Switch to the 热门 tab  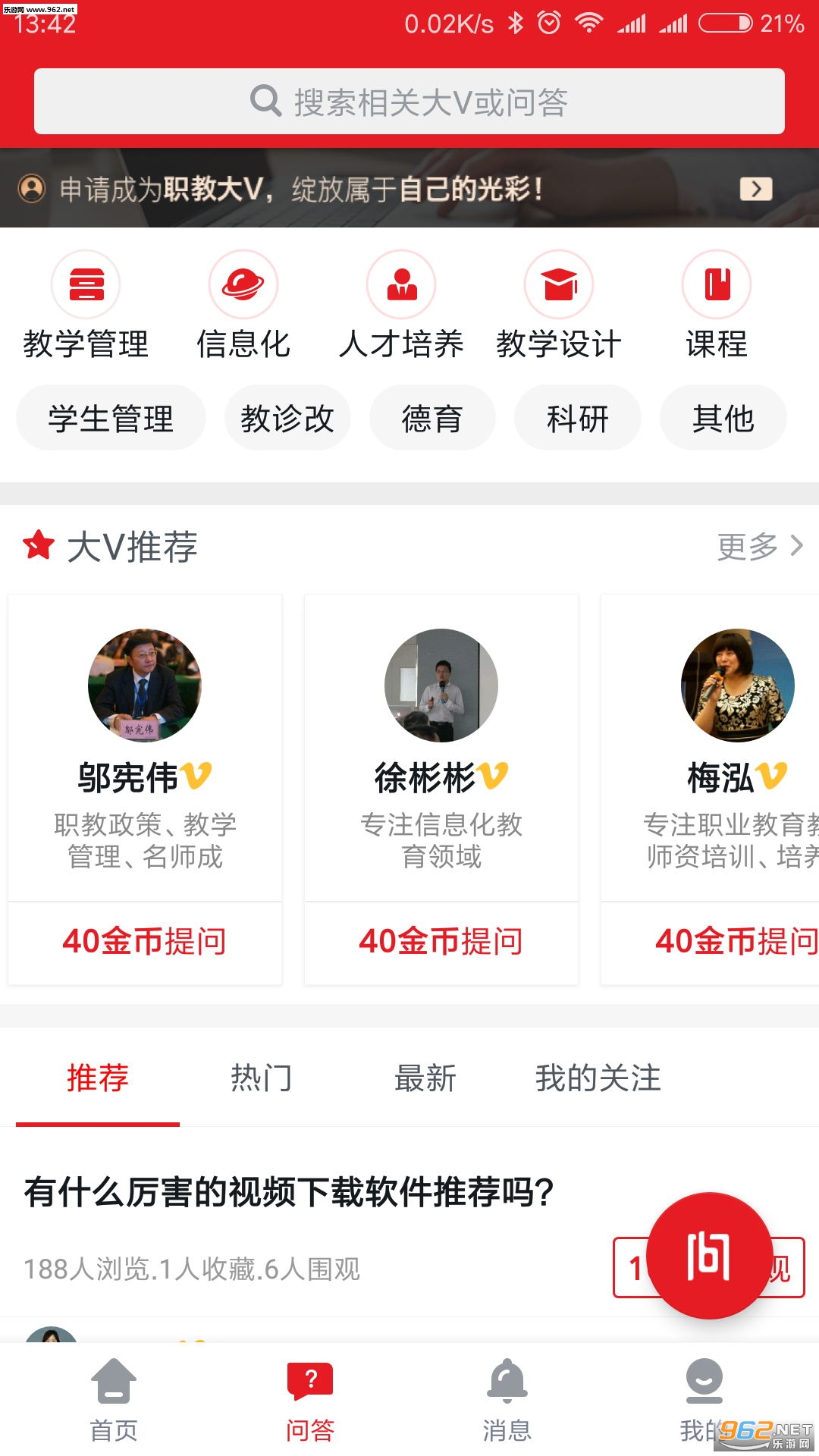(x=262, y=1078)
